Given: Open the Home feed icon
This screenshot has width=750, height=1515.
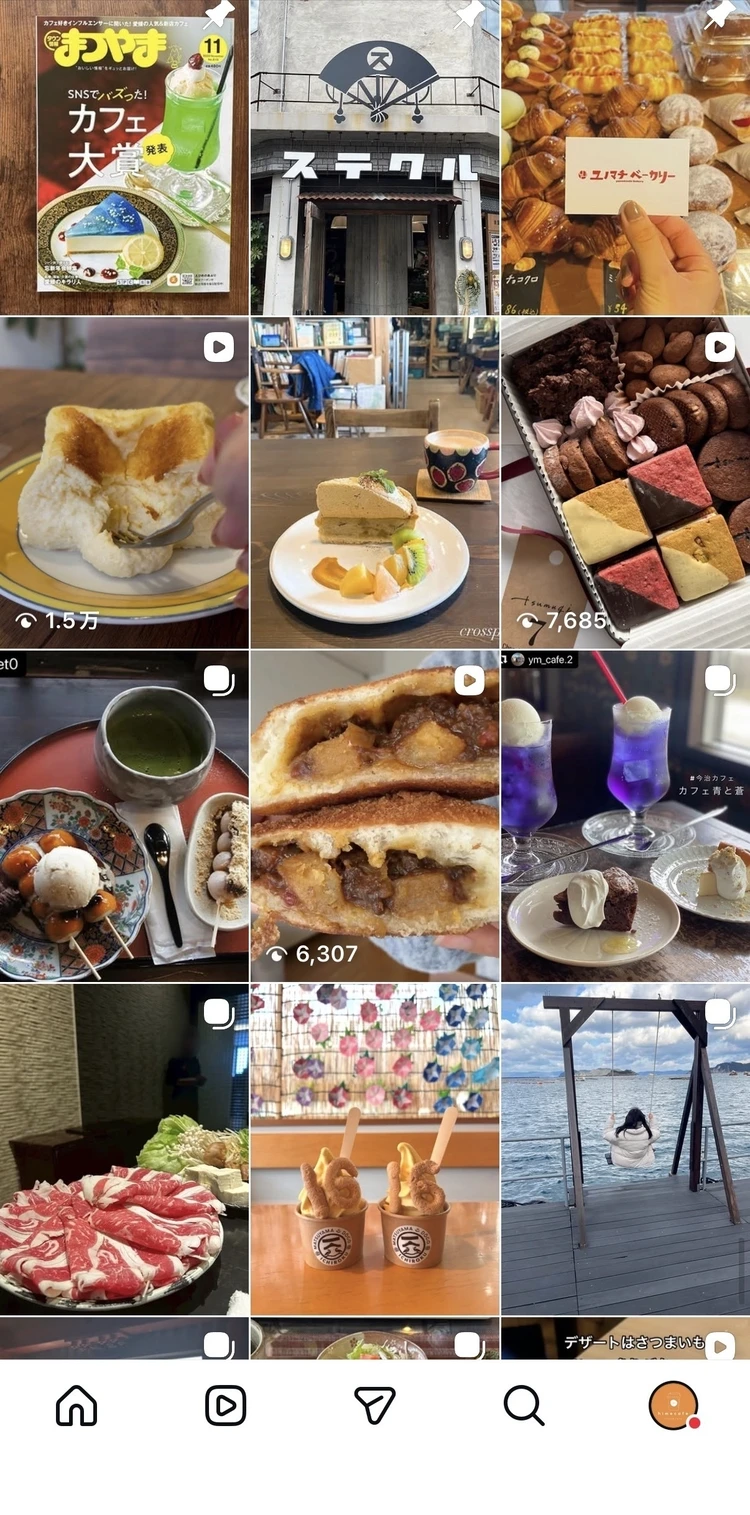Looking at the screenshot, I should tap(75, 1406).
